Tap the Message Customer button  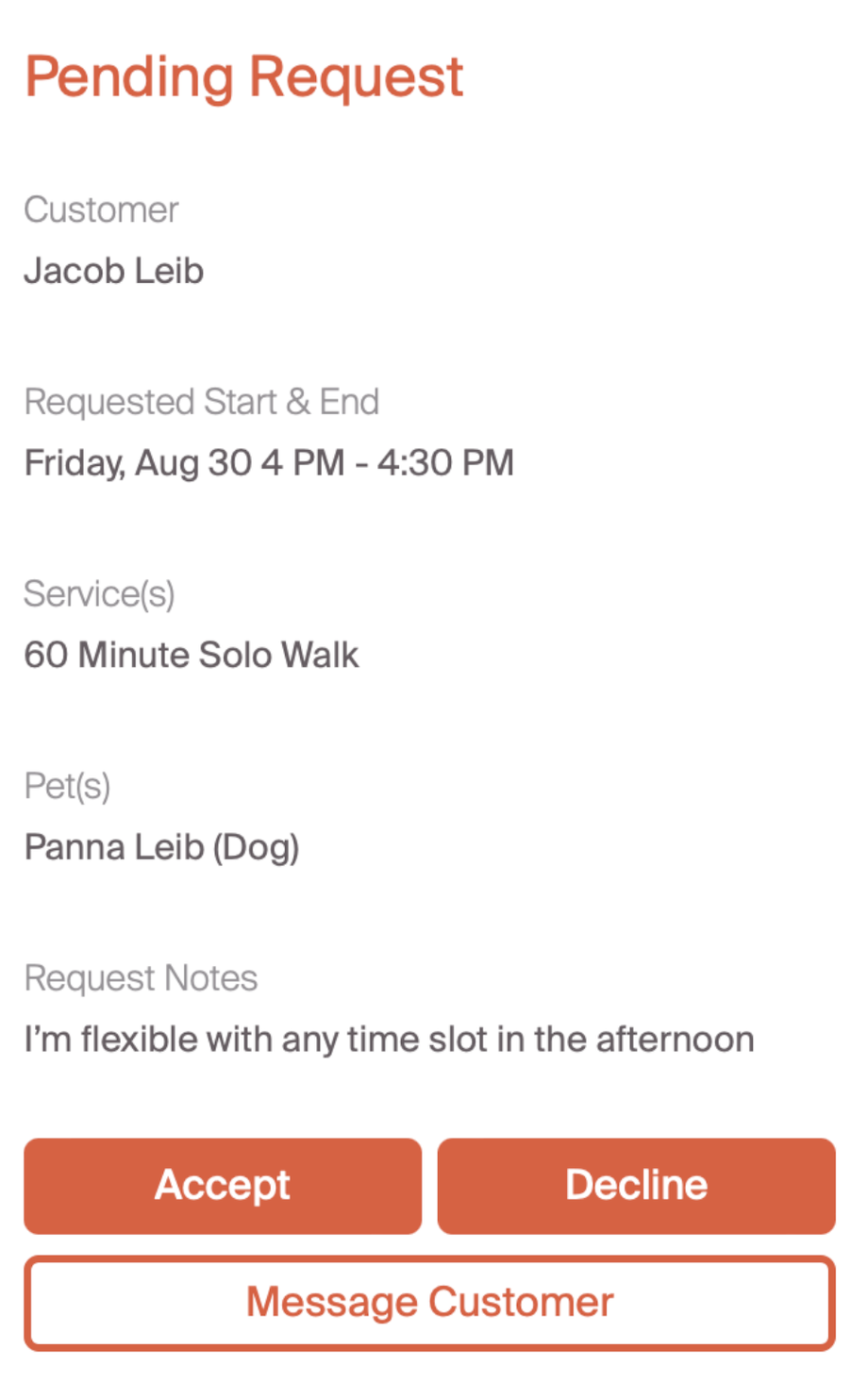[429, 1303]
